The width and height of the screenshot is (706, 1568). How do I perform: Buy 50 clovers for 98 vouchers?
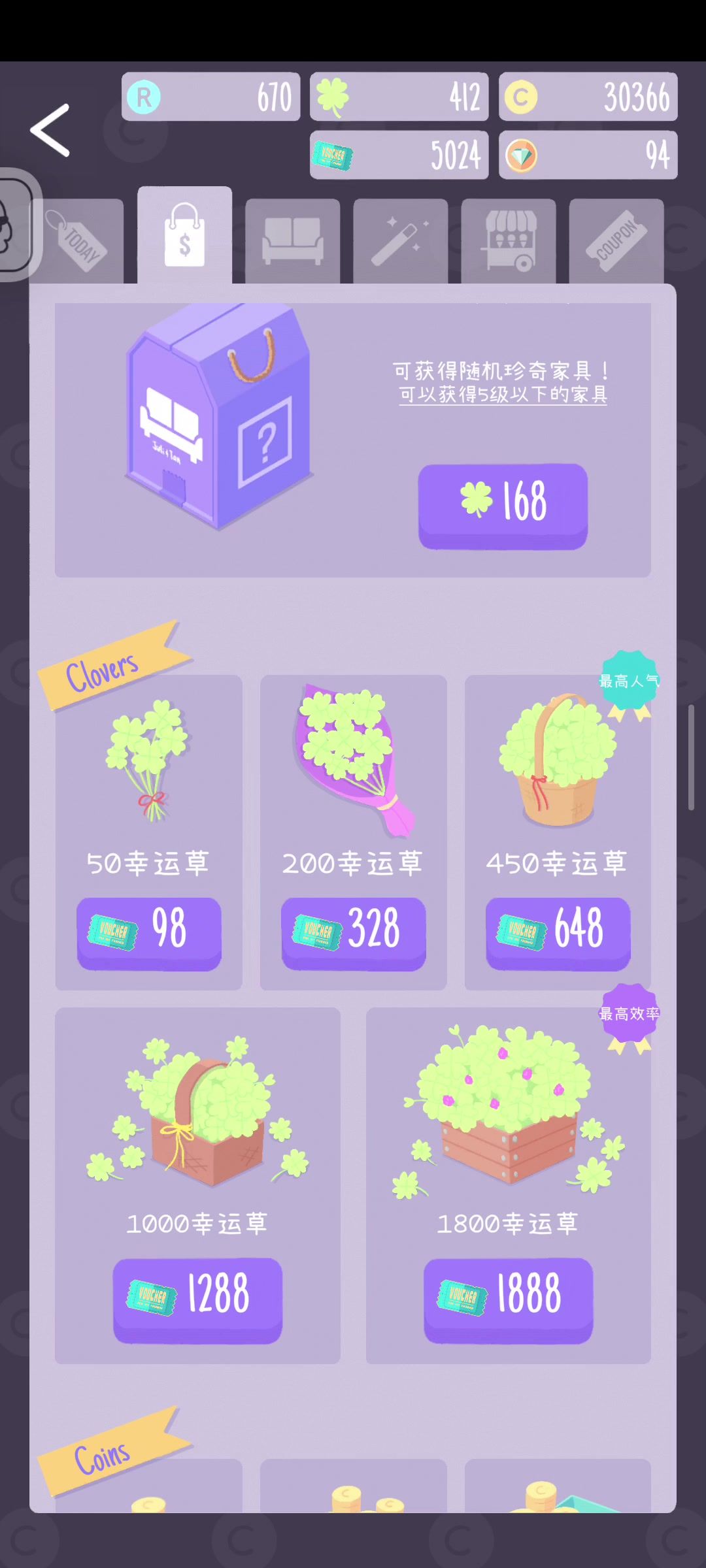pos(149,931)
